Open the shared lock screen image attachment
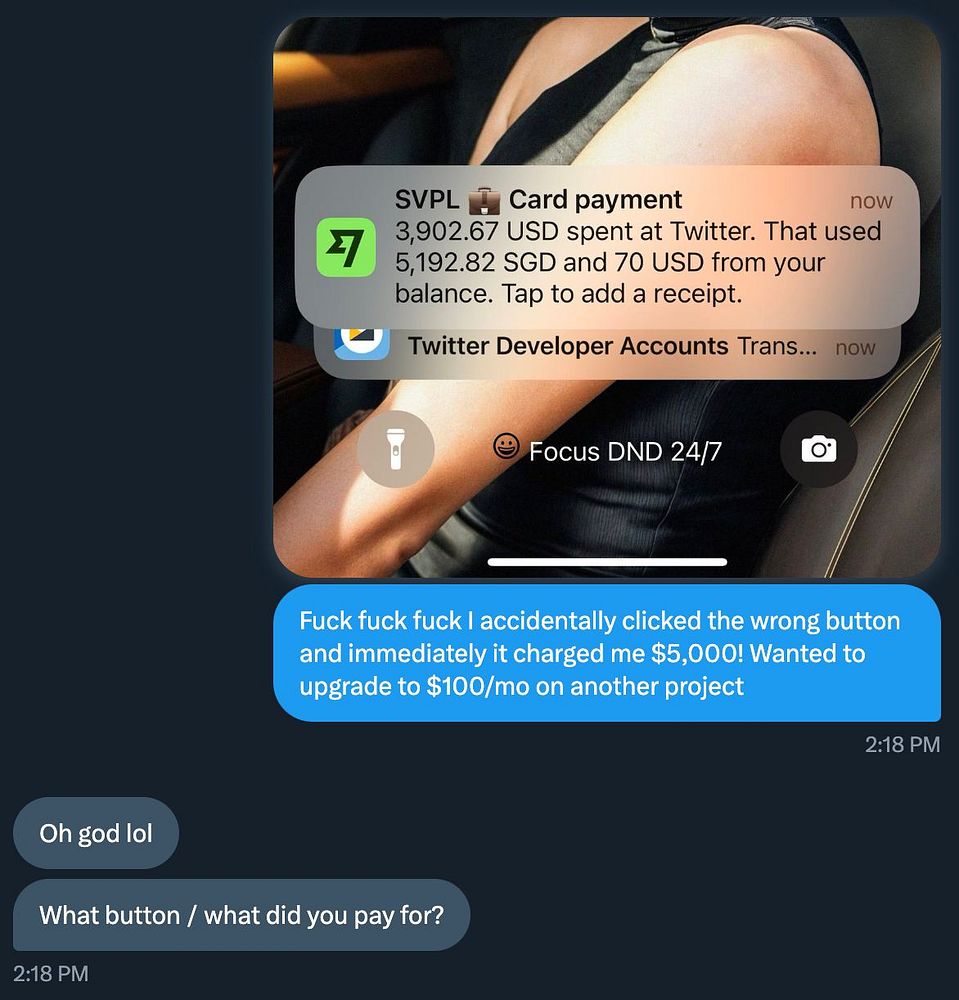Screen dimensions: 959x1000 pos(606,100)
